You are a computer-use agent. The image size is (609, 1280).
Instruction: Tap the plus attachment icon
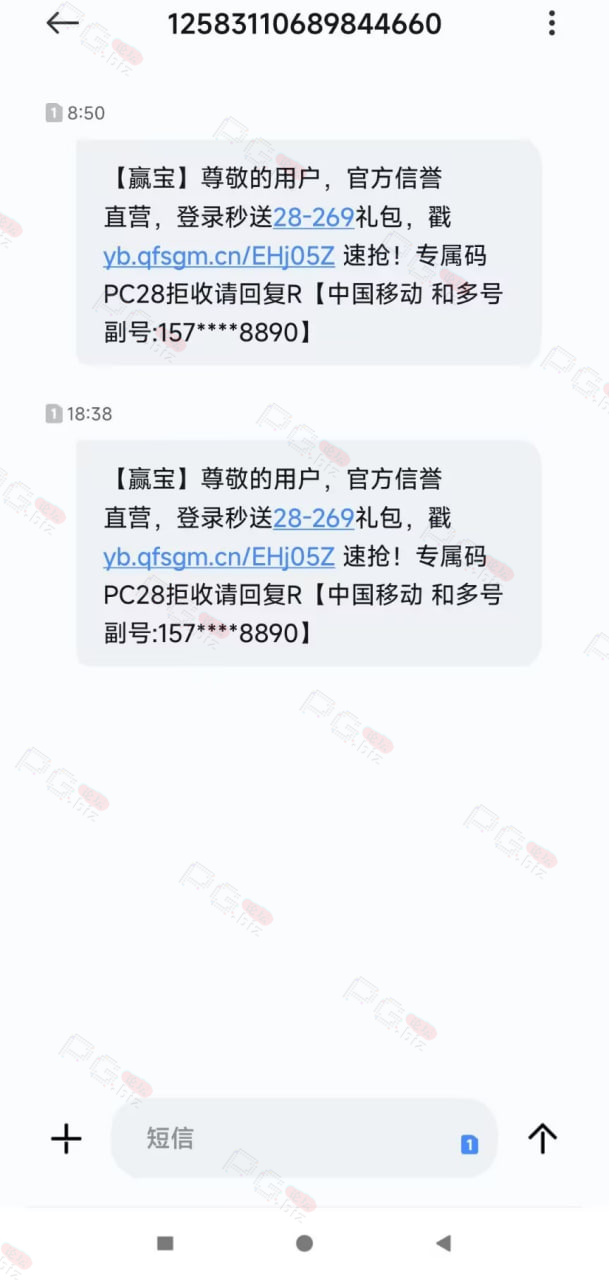[x=66, y=1138]
